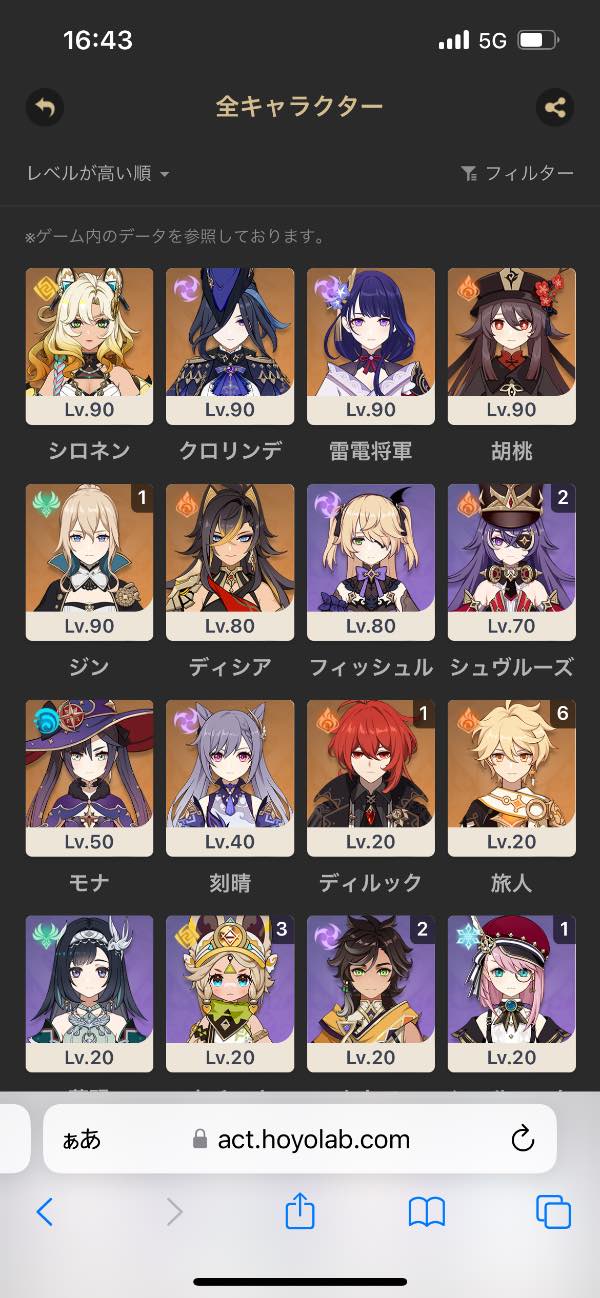Open the レベルが高い順 sort dropdown

click(x=97, y=174)
